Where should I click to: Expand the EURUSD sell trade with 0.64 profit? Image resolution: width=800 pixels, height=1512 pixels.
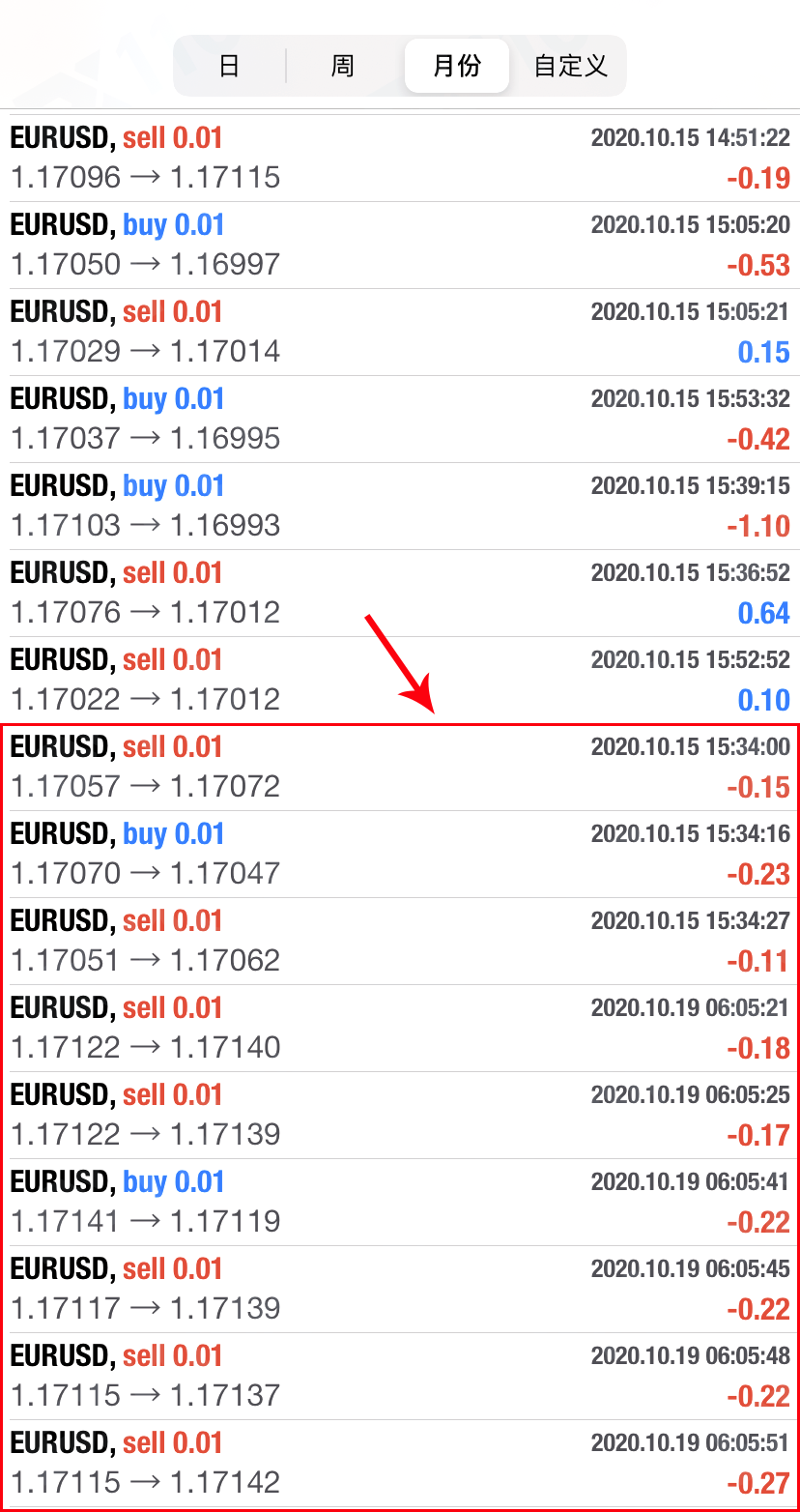tap(400, 593)
